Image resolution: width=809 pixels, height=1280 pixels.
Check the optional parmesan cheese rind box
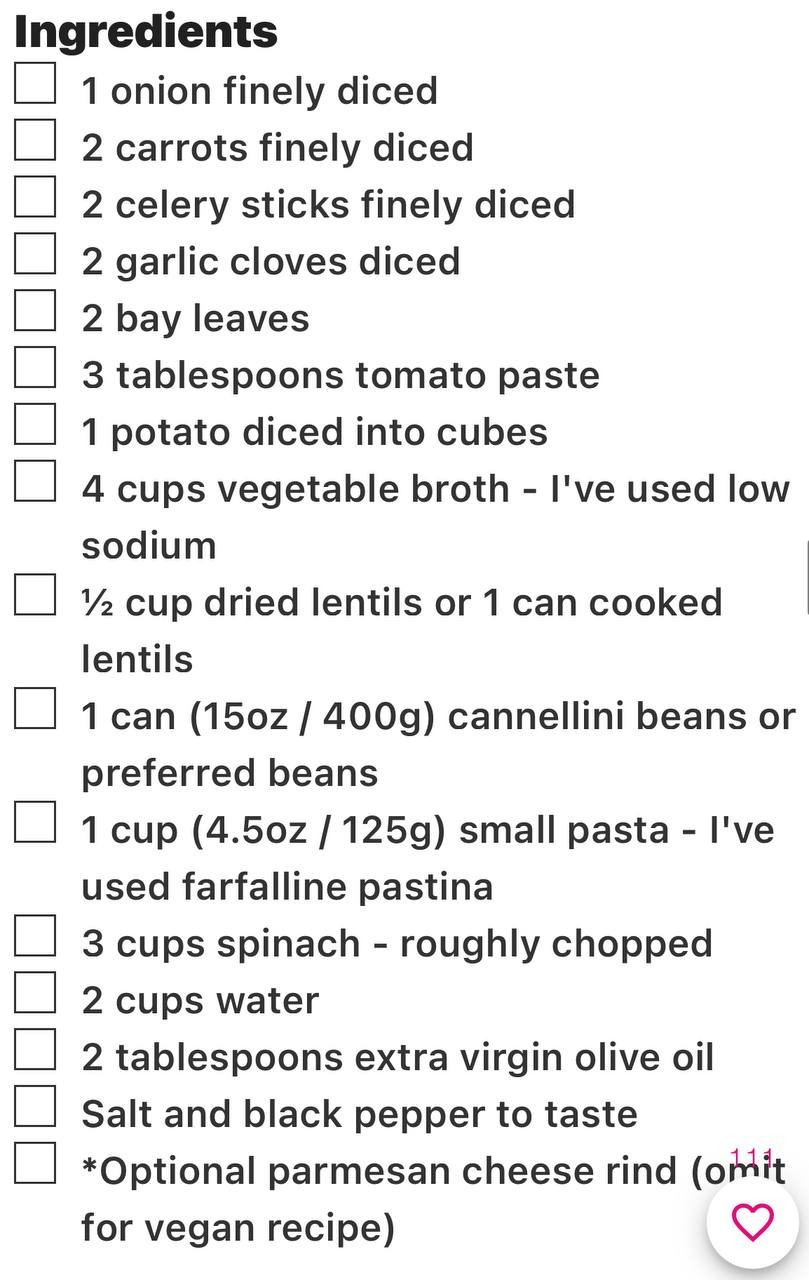(x=35, y=1164)
